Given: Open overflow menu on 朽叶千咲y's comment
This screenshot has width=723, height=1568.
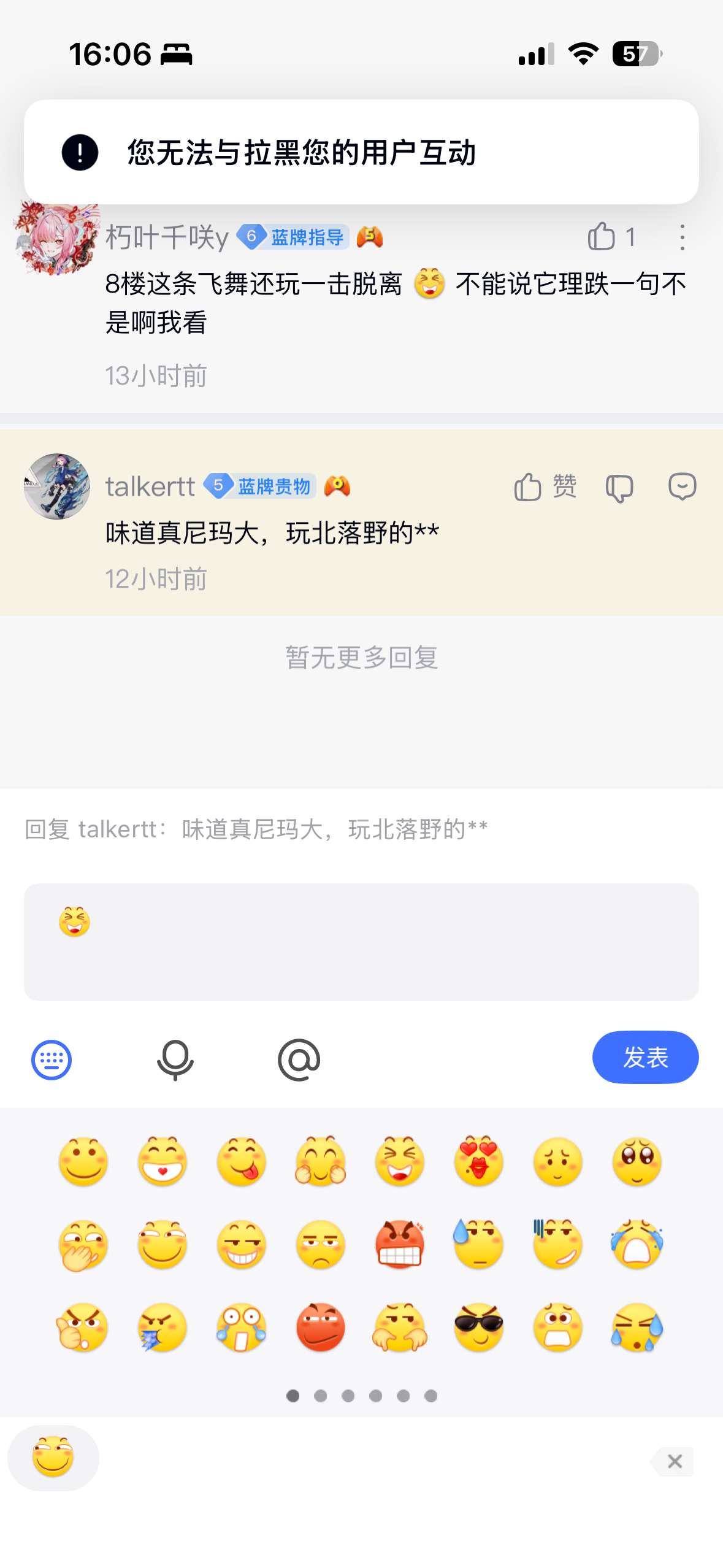Looking at the screenshot, I should (x=682, y=237).
